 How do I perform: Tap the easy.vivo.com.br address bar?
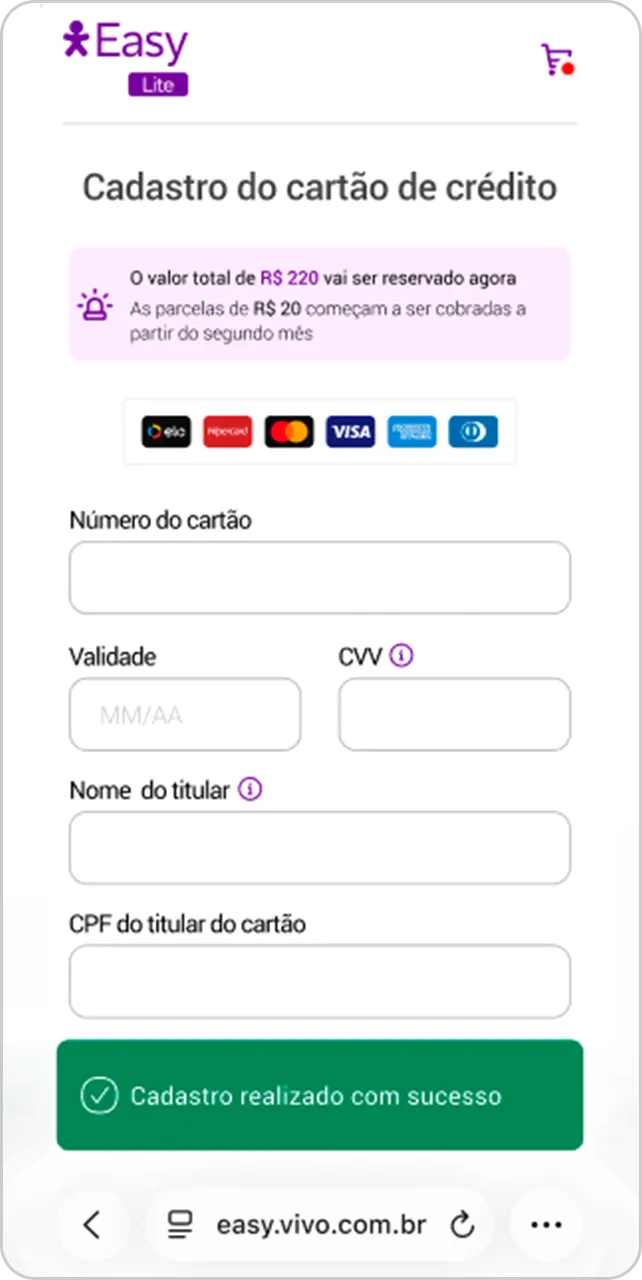[320, 1224]
